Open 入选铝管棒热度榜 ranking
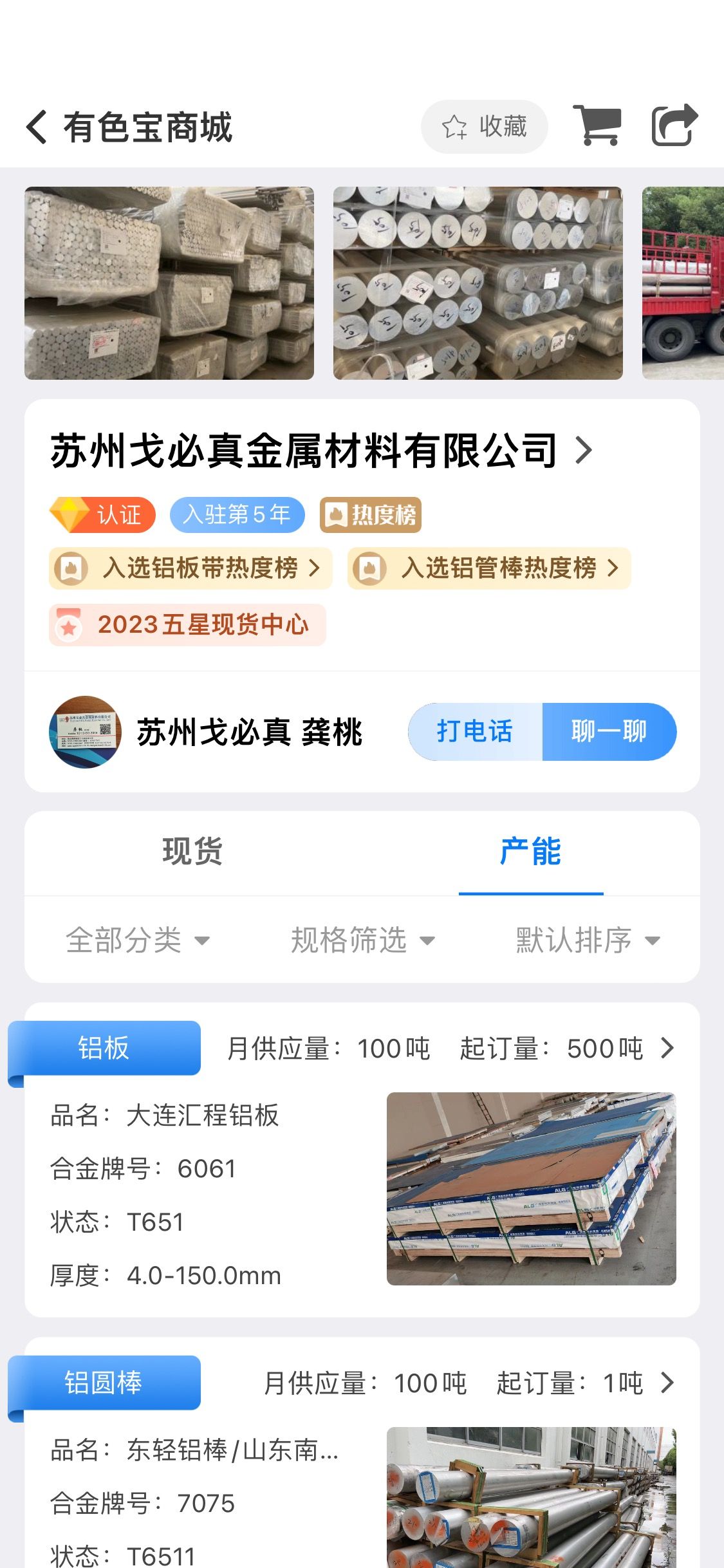724x1568 pixels. coord(489,568)
